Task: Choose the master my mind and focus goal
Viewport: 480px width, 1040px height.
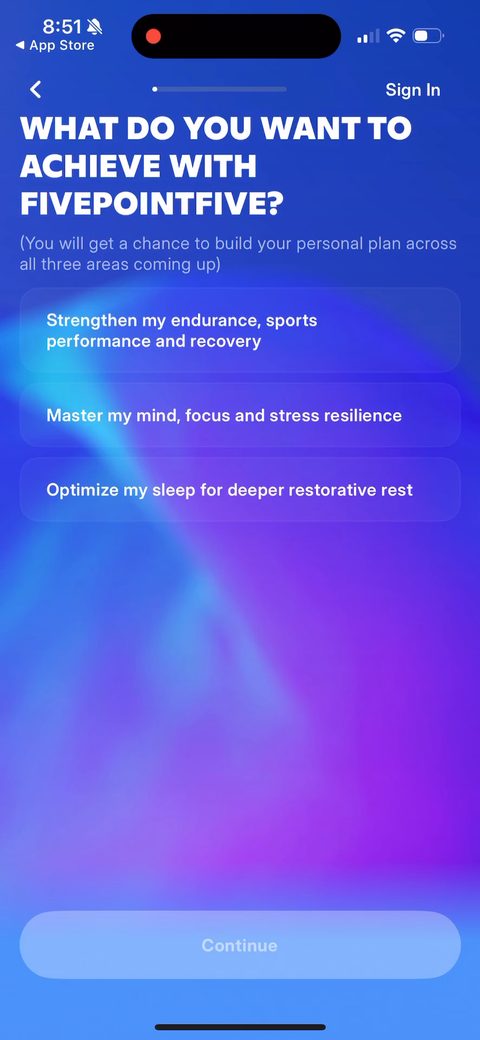Action: [240, 415]
